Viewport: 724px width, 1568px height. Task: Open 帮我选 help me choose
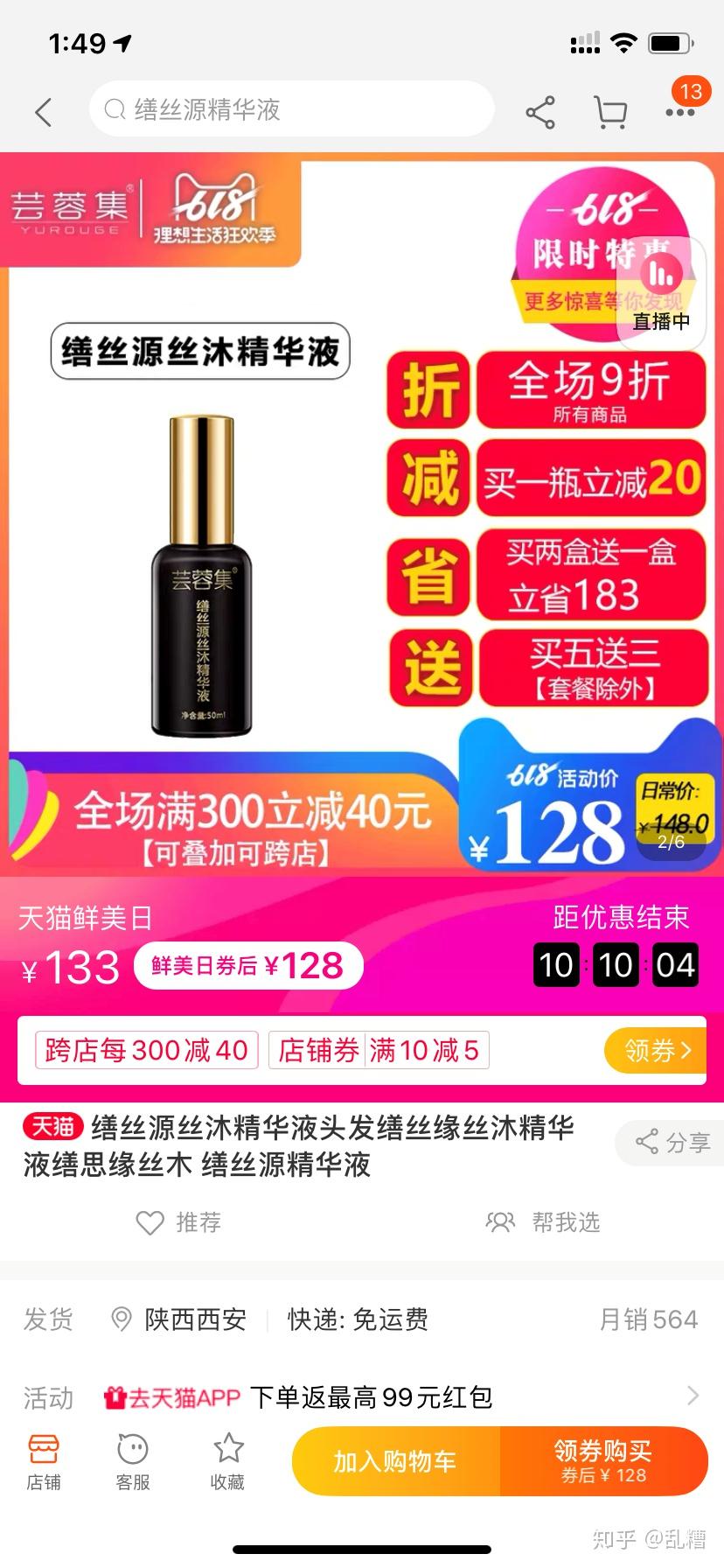pyautogui.click(x=543, y=1222)
